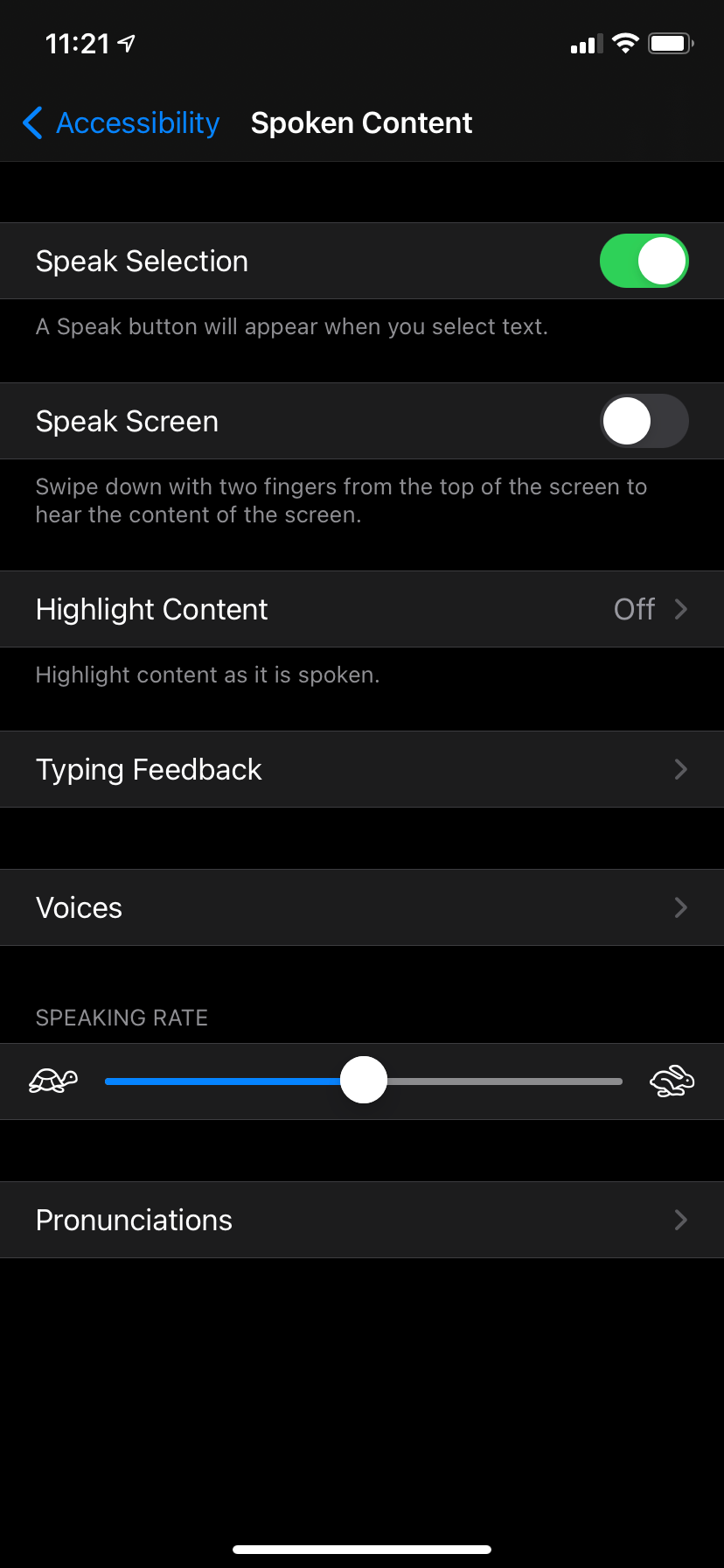Select the Spoken Content title

(x=361, y=123)
